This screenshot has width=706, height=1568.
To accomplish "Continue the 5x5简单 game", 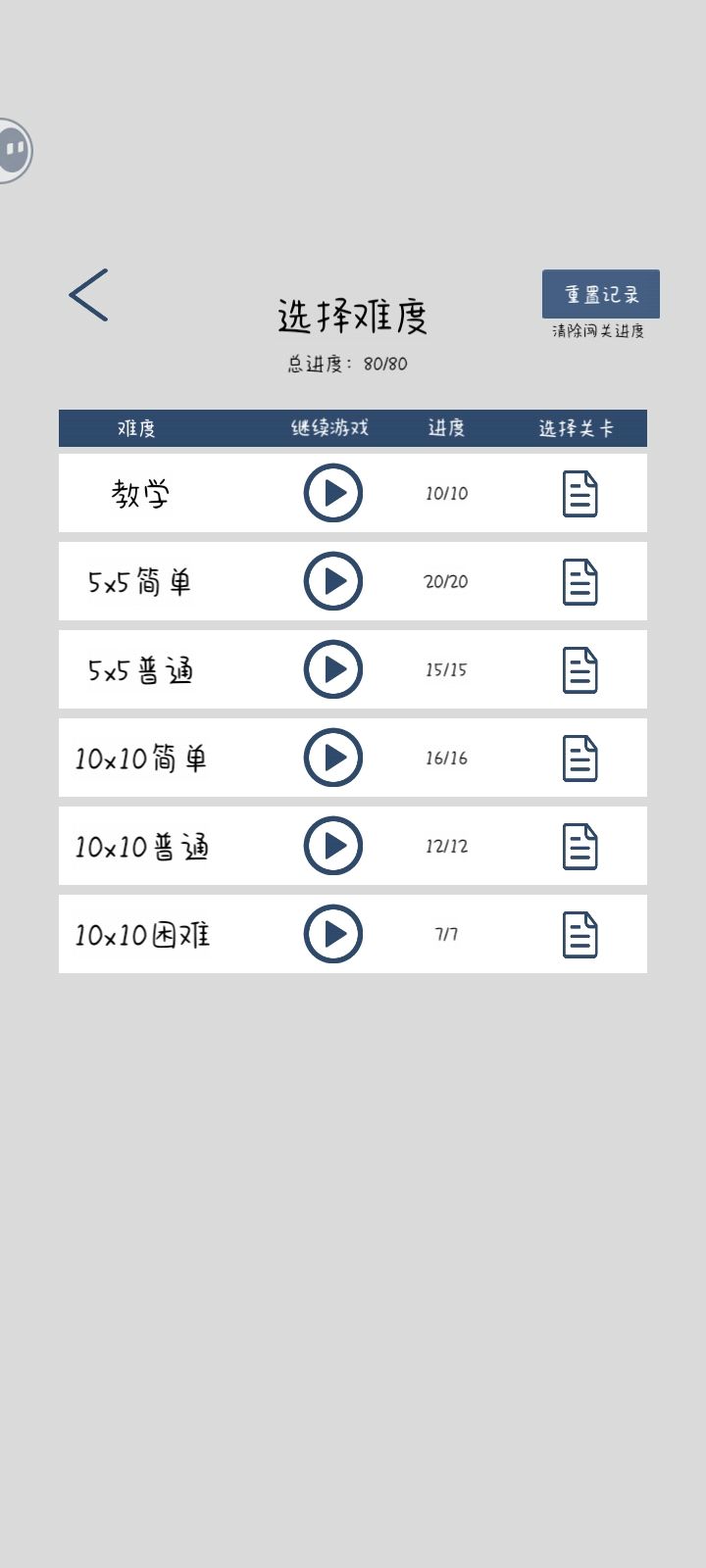I will (x=333, y=581).
